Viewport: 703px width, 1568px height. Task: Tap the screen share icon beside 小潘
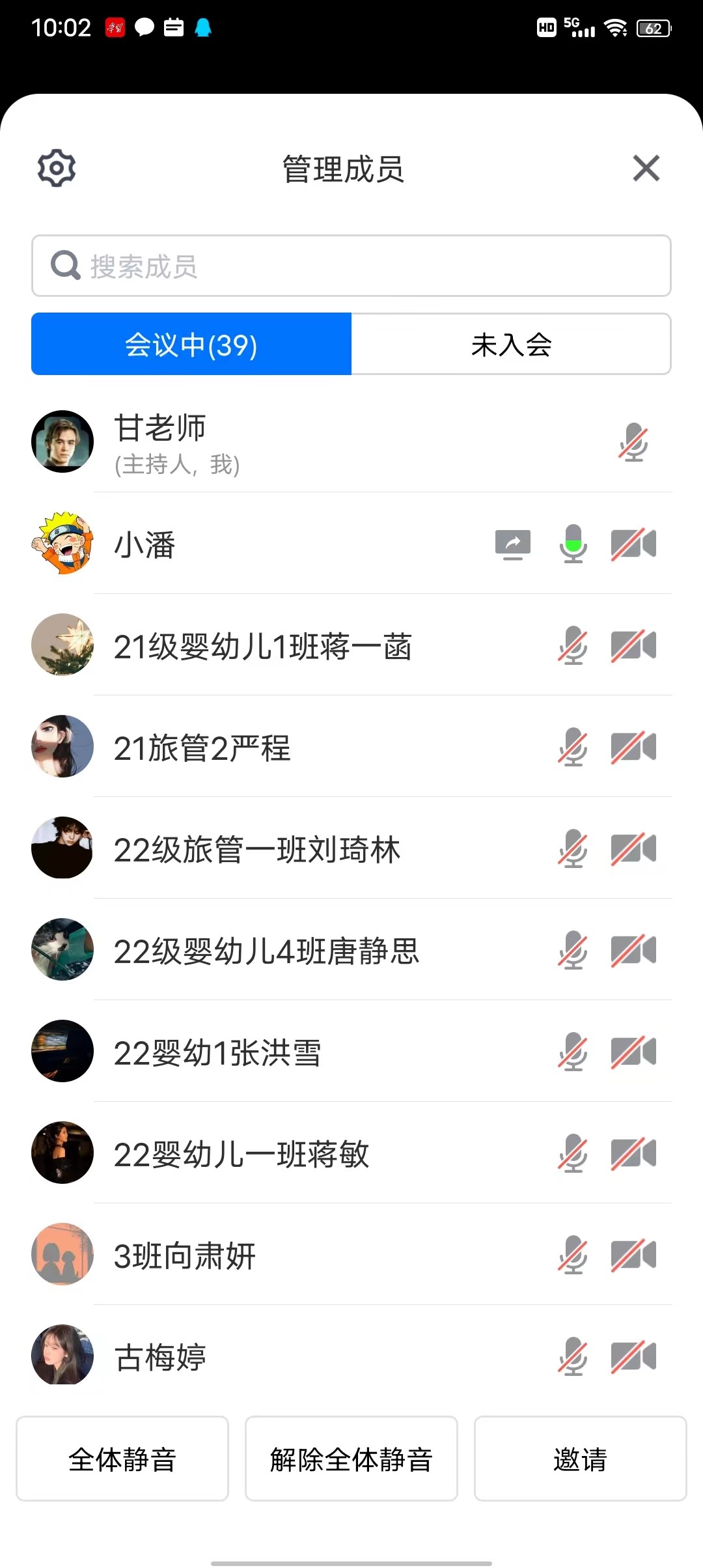coord(513,544)
